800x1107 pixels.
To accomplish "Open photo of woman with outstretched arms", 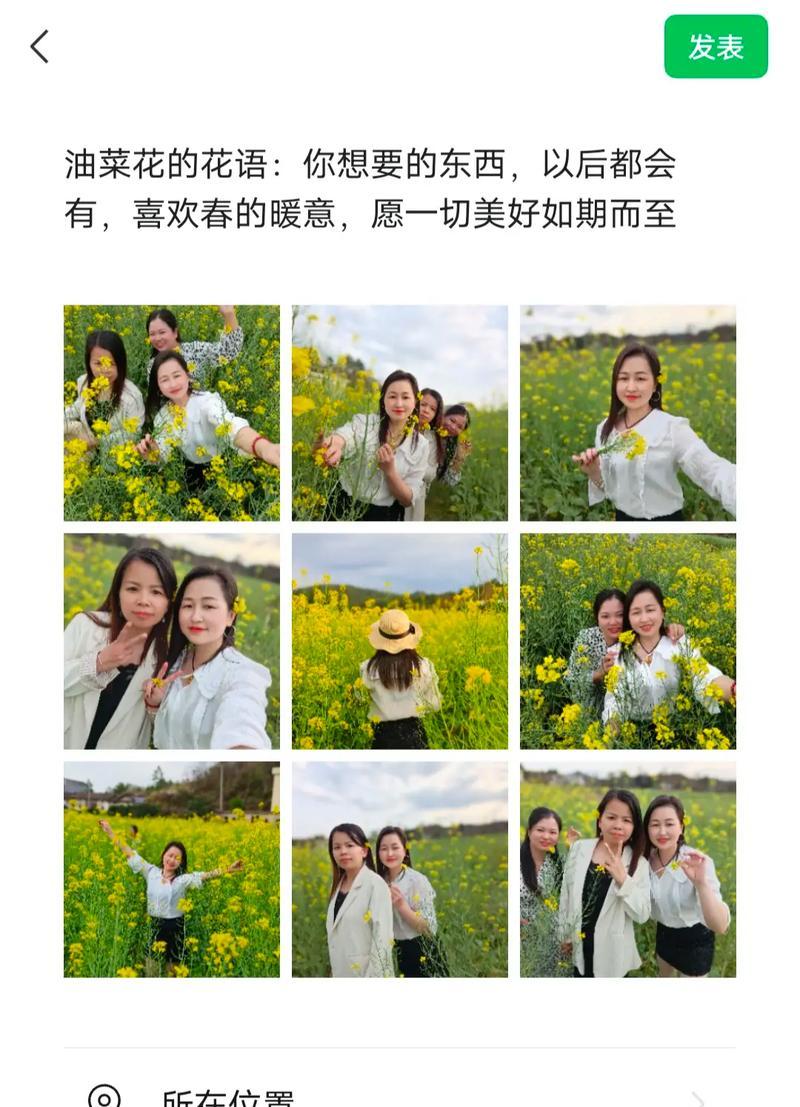I will point(172,868).
